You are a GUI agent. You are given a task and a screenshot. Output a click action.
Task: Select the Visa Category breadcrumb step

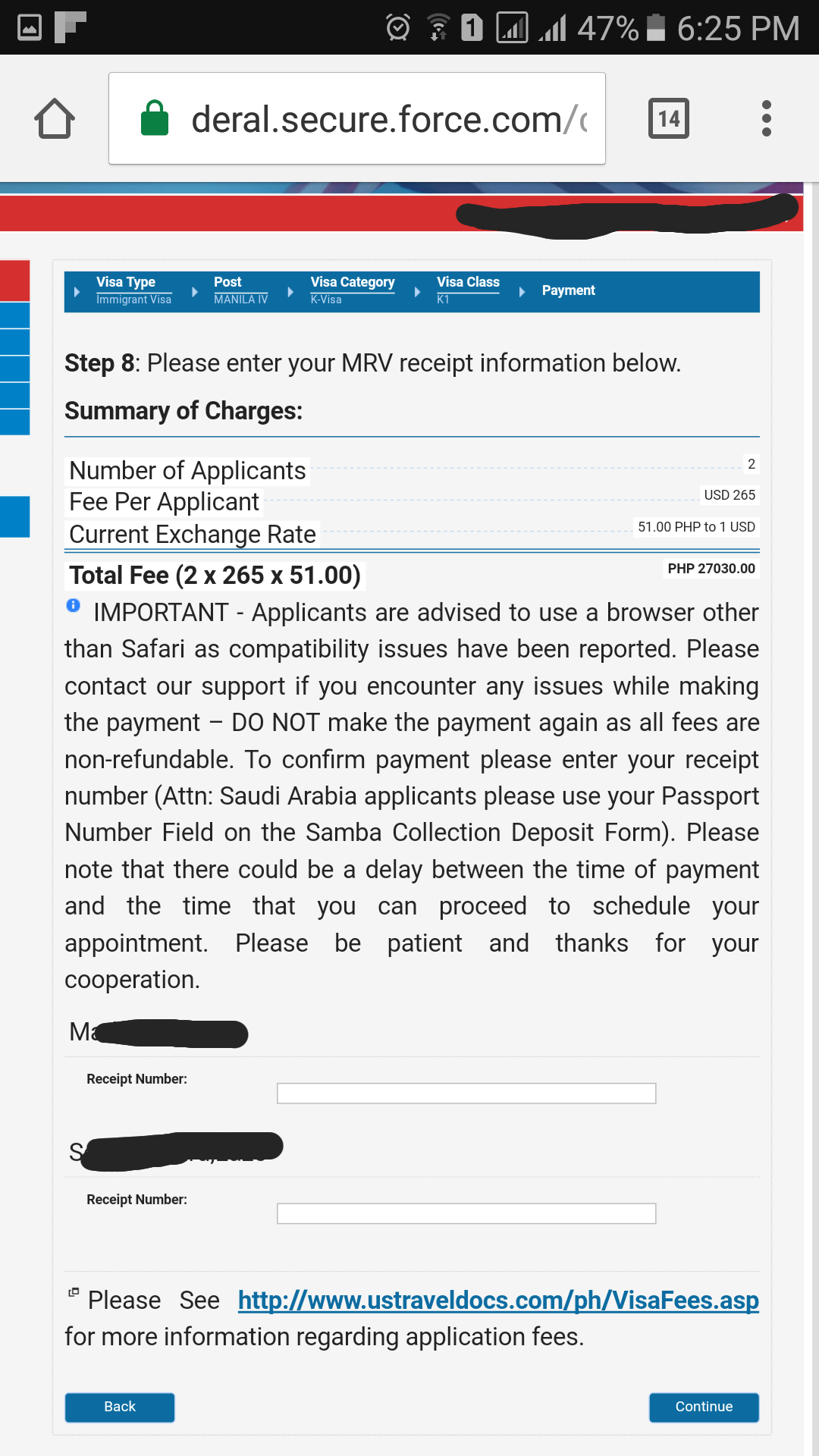tap(352, 290)
